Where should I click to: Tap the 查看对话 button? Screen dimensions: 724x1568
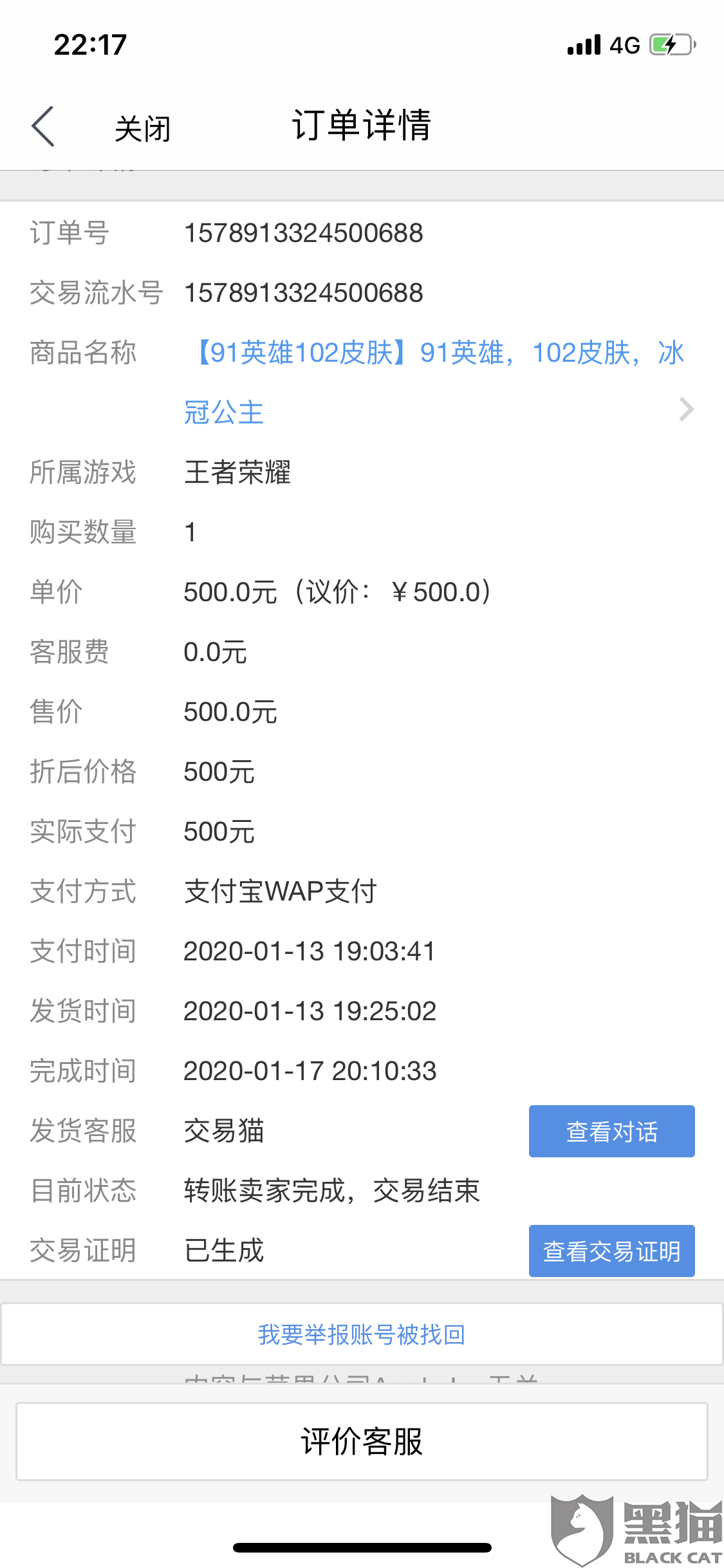click(611, 1131)
